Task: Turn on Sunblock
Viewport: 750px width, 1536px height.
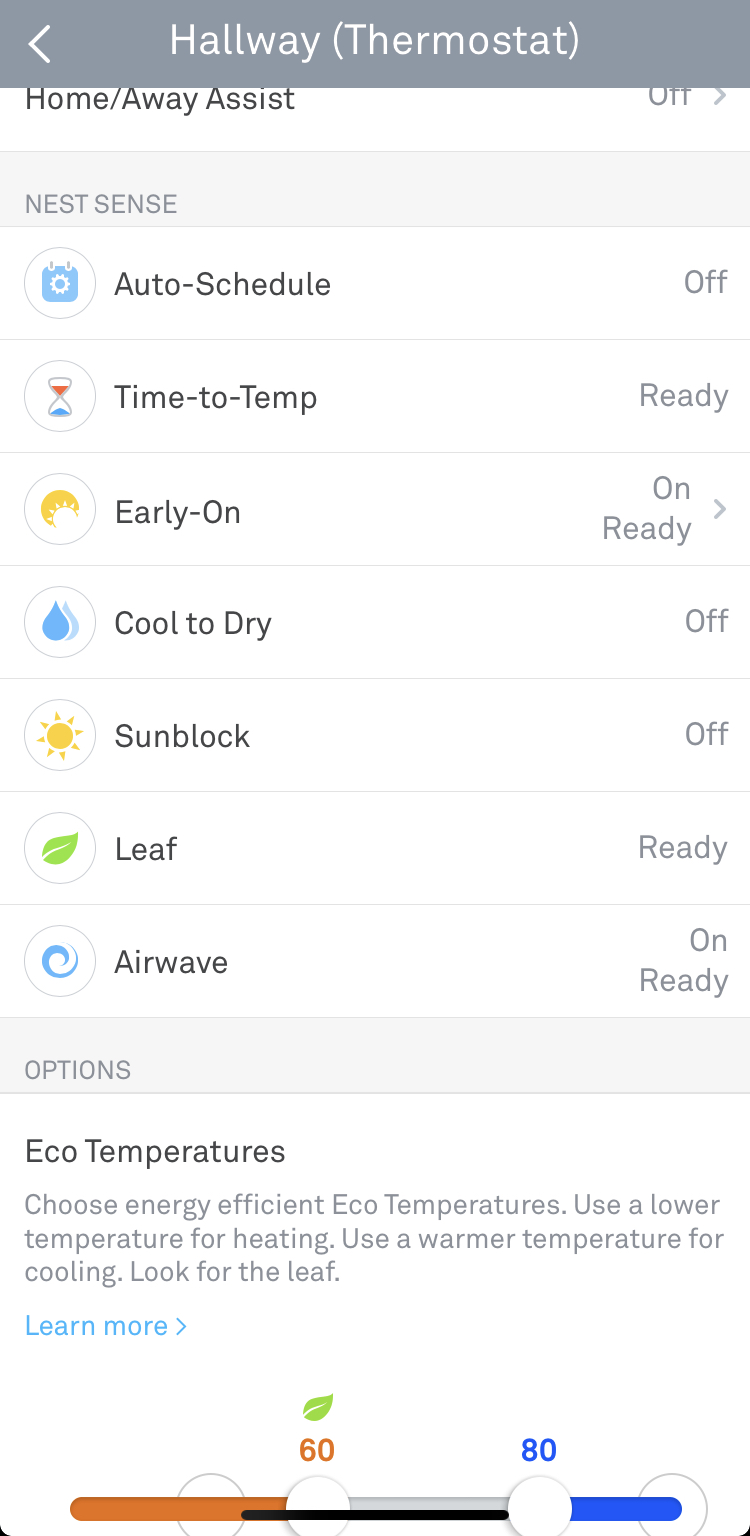Action: tap(706, 735)
